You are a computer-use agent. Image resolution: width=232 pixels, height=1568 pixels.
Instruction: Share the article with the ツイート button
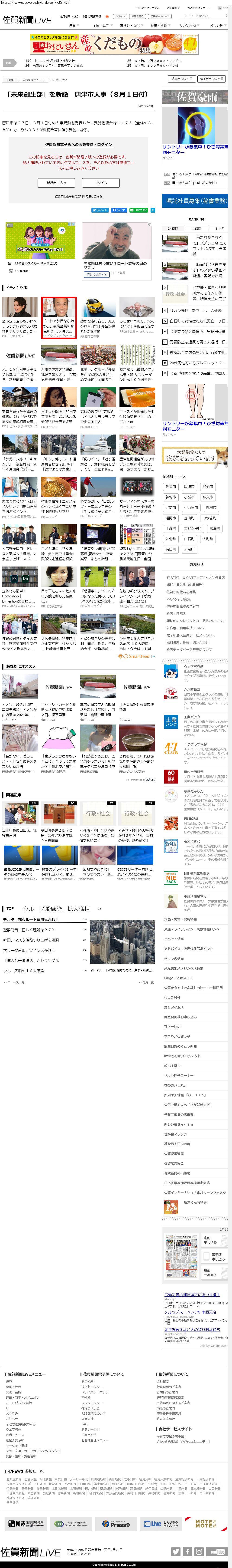[100, 210]
